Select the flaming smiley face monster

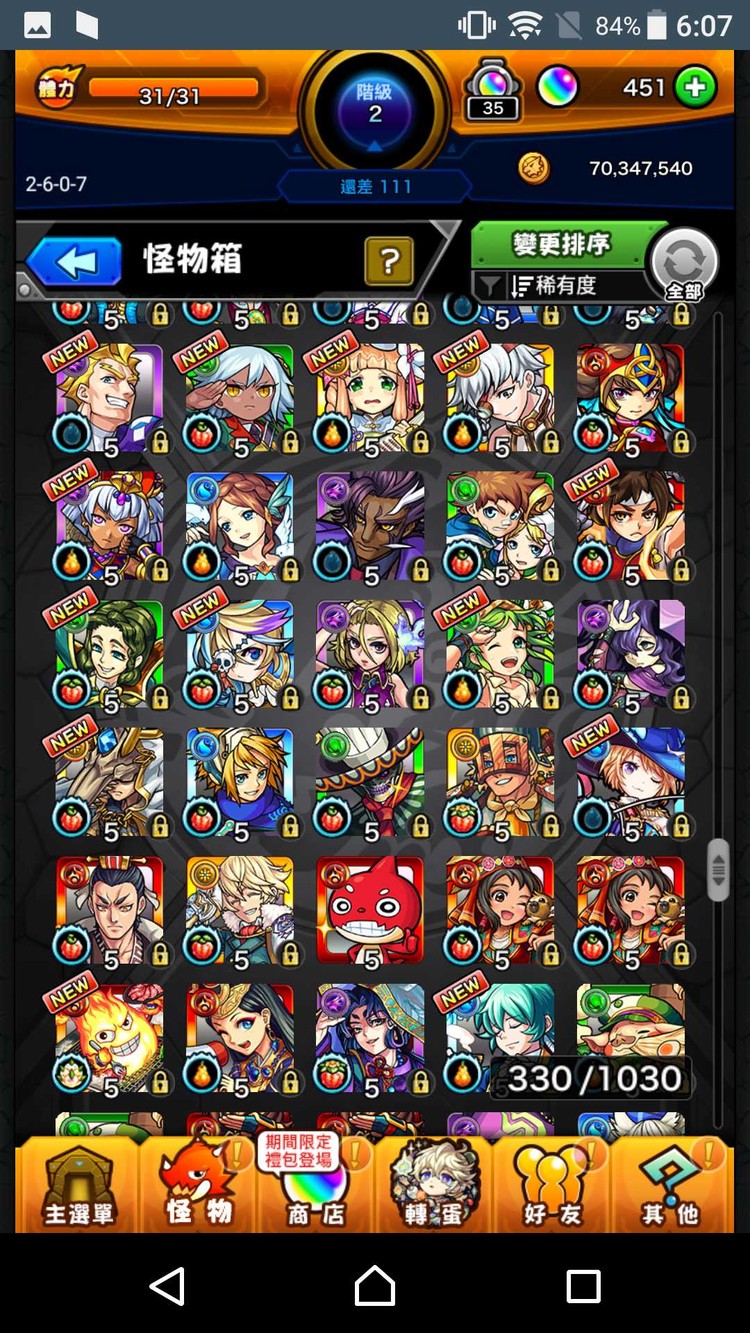pyautogui.click(x=109, y=1040)
